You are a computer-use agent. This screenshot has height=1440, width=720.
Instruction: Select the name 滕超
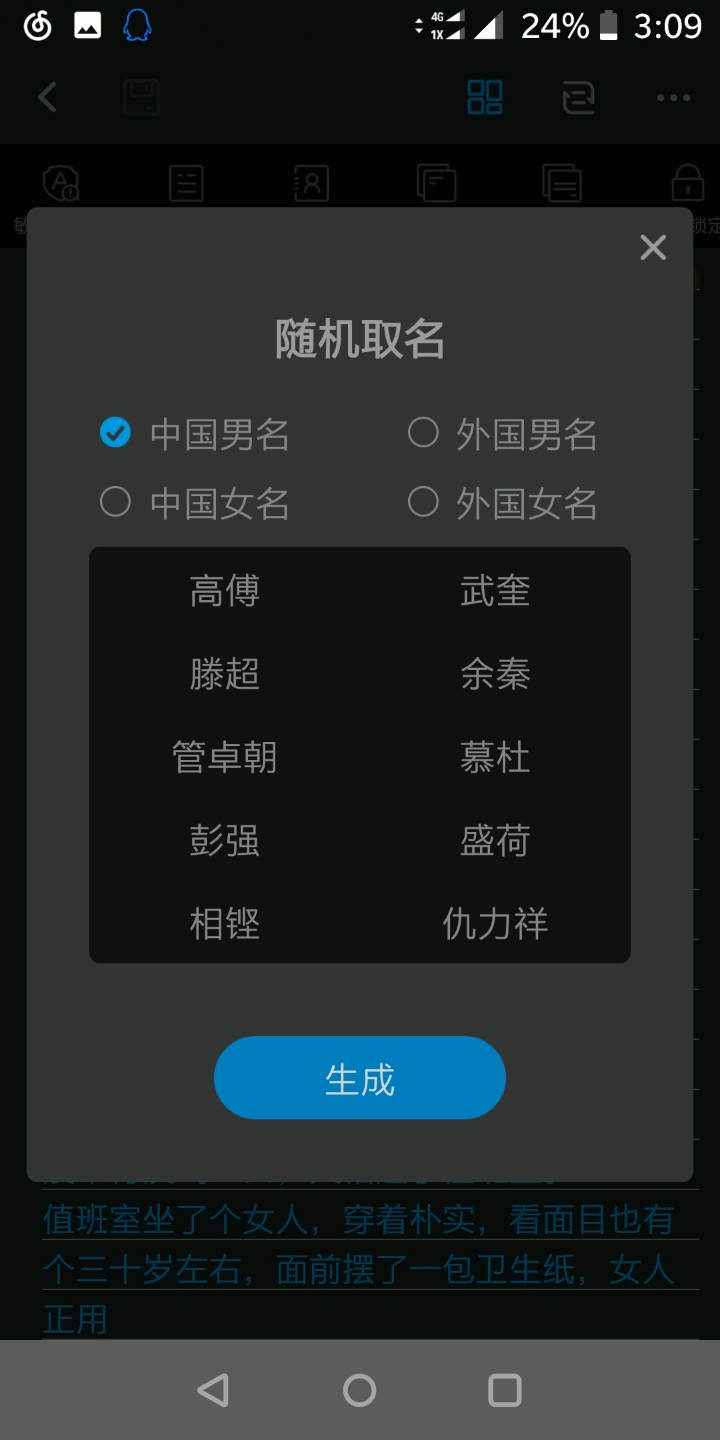225,674
